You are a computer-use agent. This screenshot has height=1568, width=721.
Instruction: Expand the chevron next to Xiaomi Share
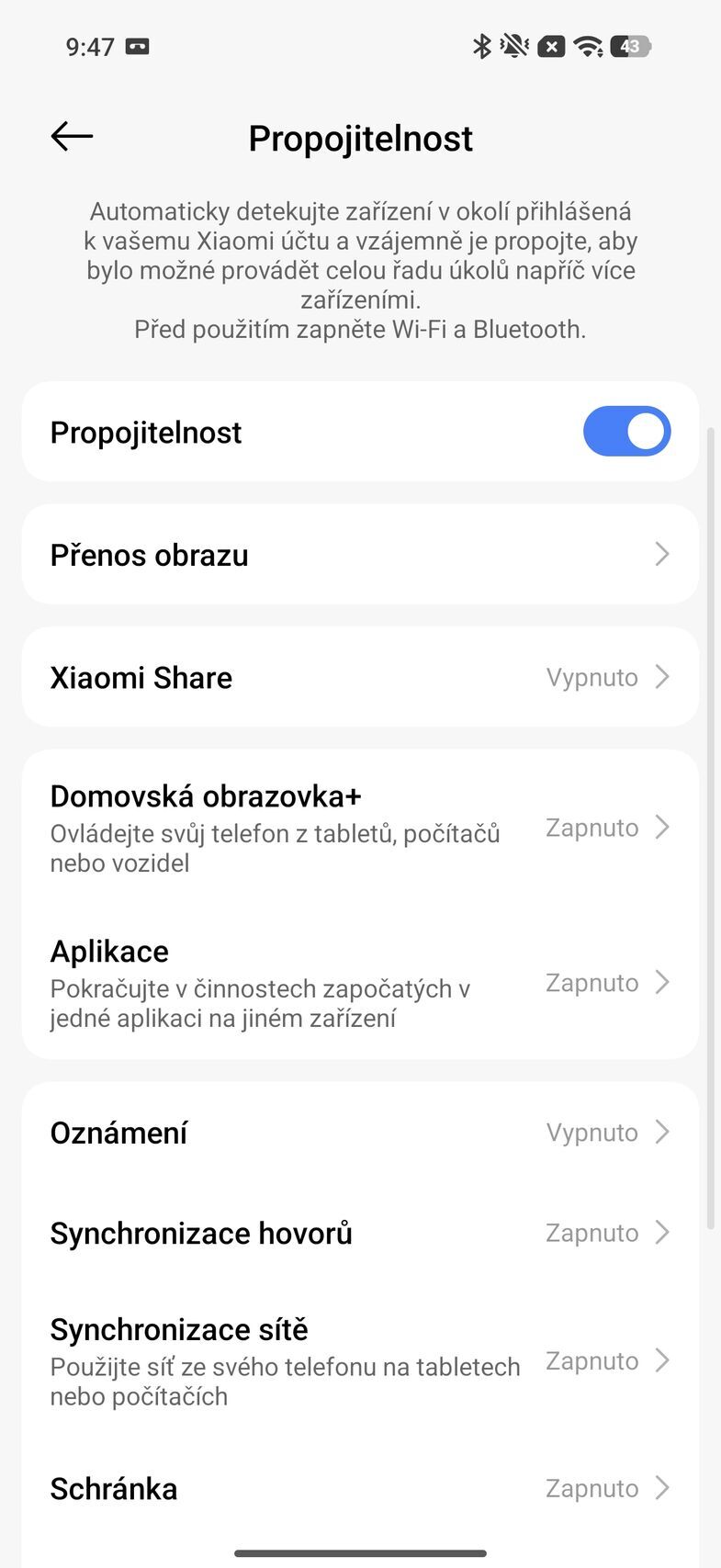click(x=662, y=677)
